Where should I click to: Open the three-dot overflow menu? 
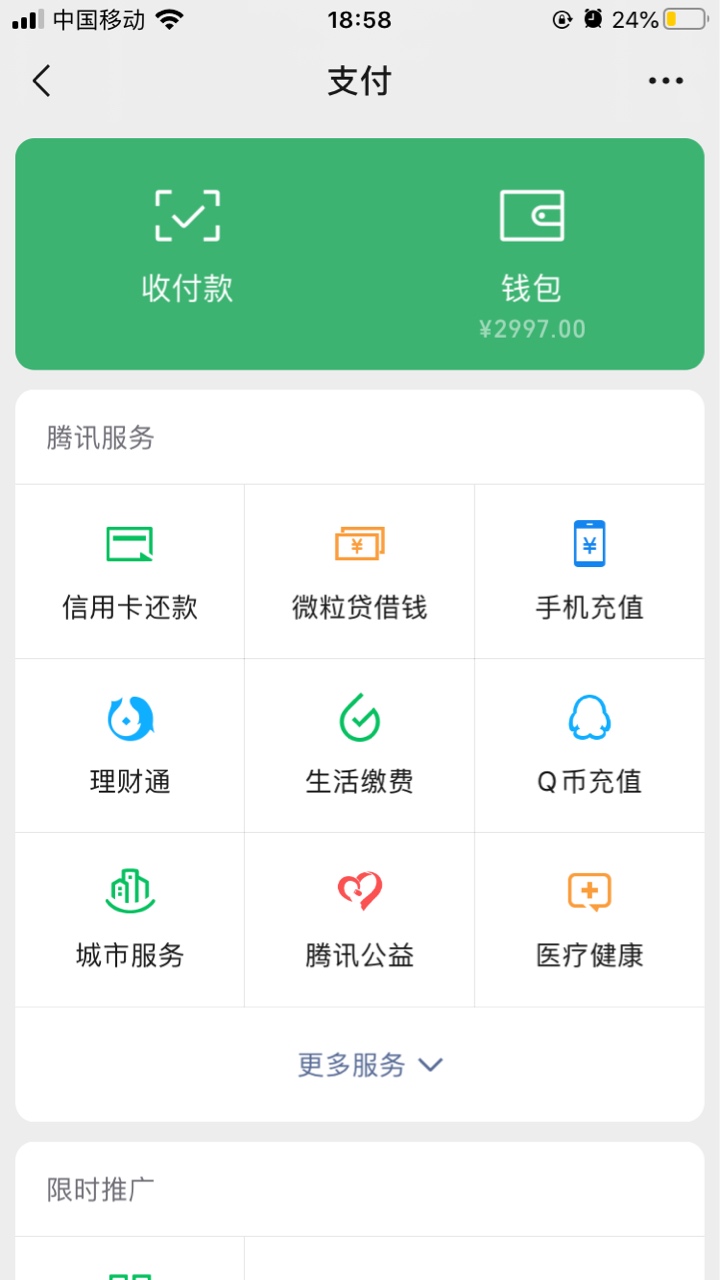pyautogui.click(x=666, y=81)
